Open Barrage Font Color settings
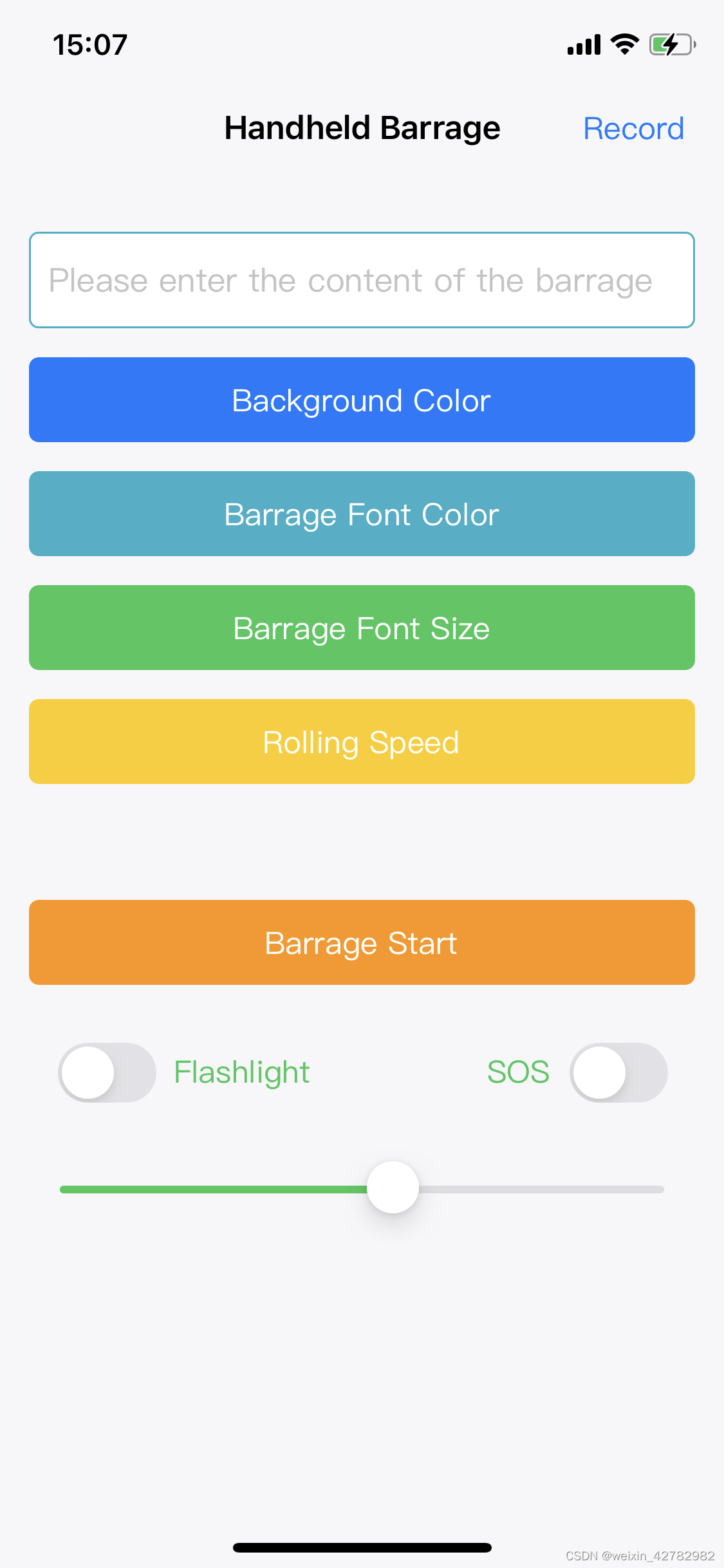This screenshot has width=724, height=1568. click(362, 514)
